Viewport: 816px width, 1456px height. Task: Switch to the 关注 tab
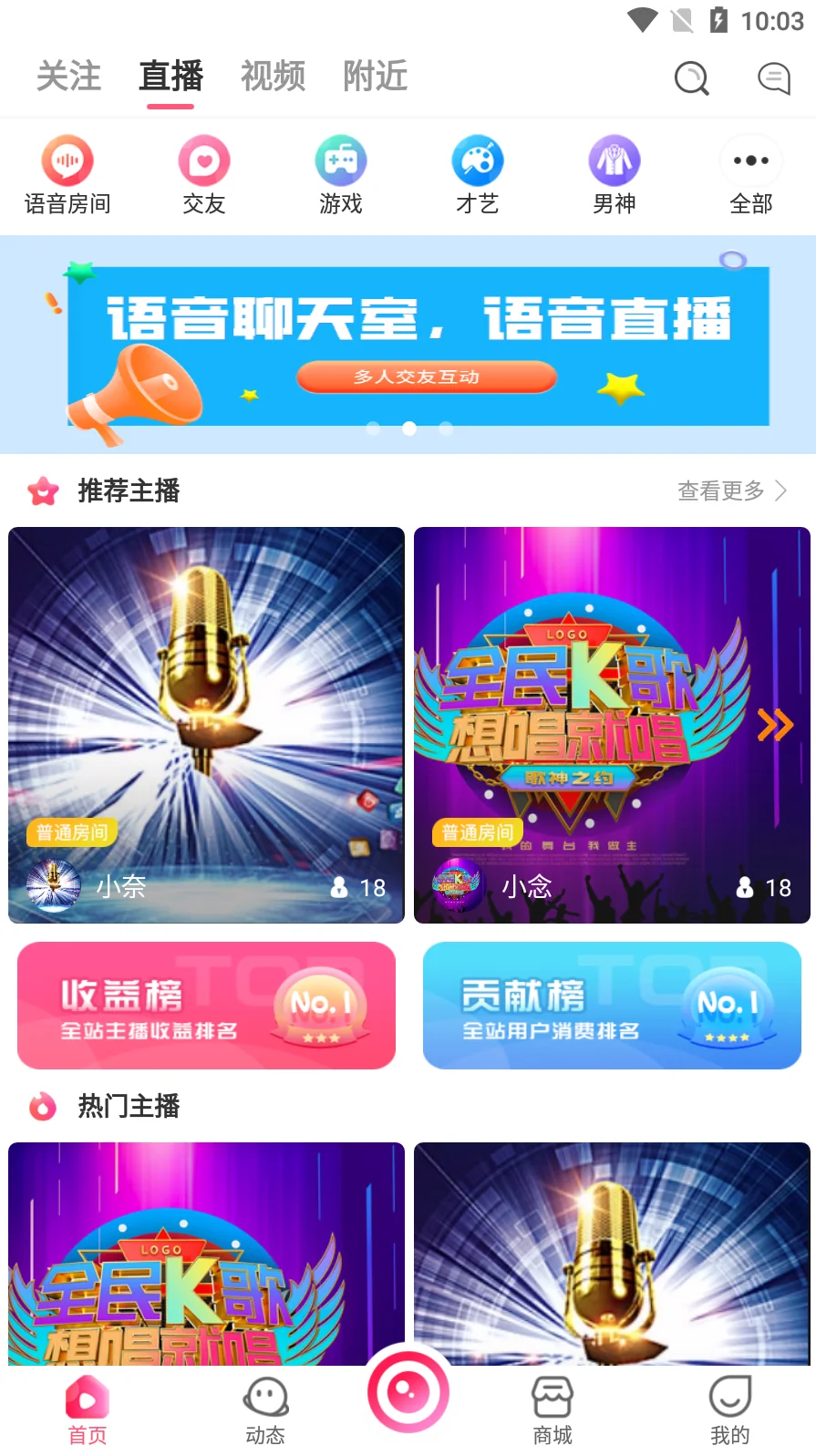point(68,77)
